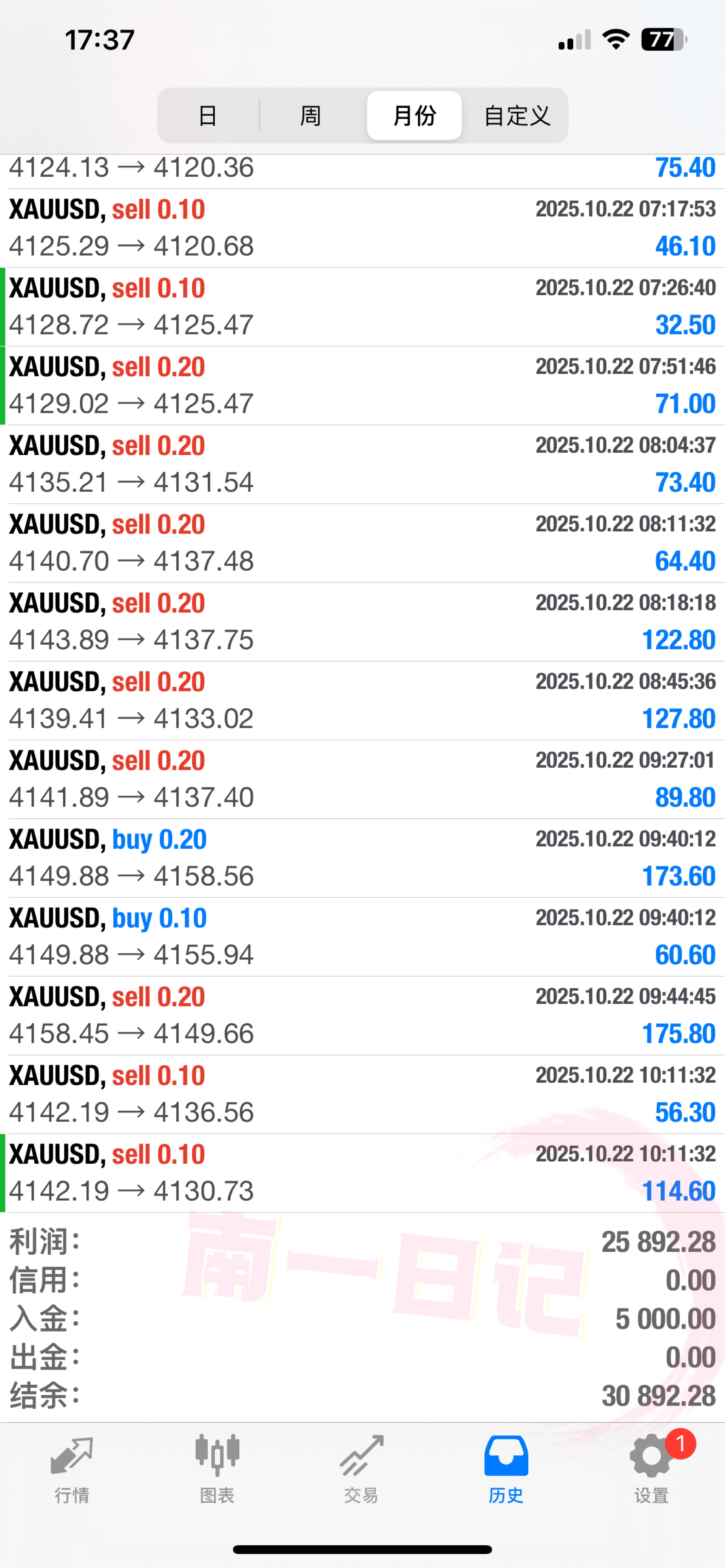This screenshot has height=1568, width=725.
Task: Open the buy 0.10 trade with 60.60 profit
Action: click(362, 937)
